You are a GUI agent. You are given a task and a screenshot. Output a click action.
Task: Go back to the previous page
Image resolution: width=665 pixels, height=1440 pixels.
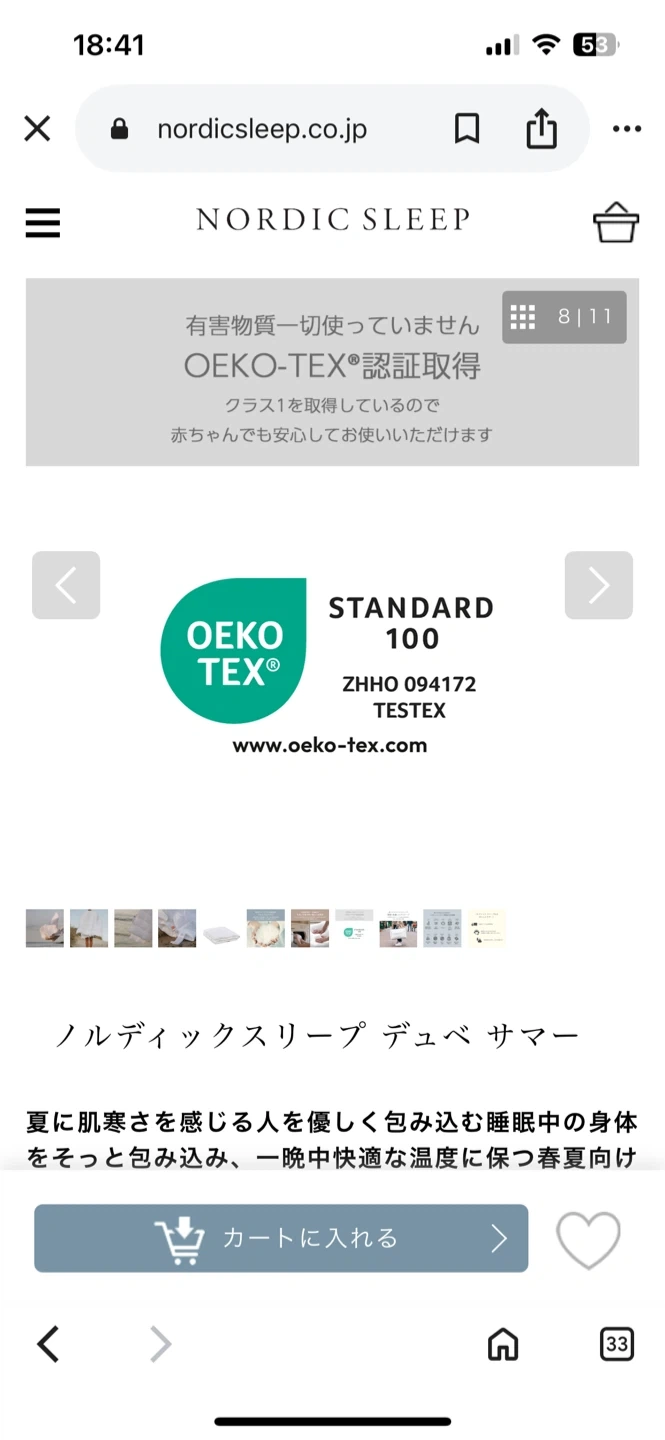click(x=48, y=1344)
